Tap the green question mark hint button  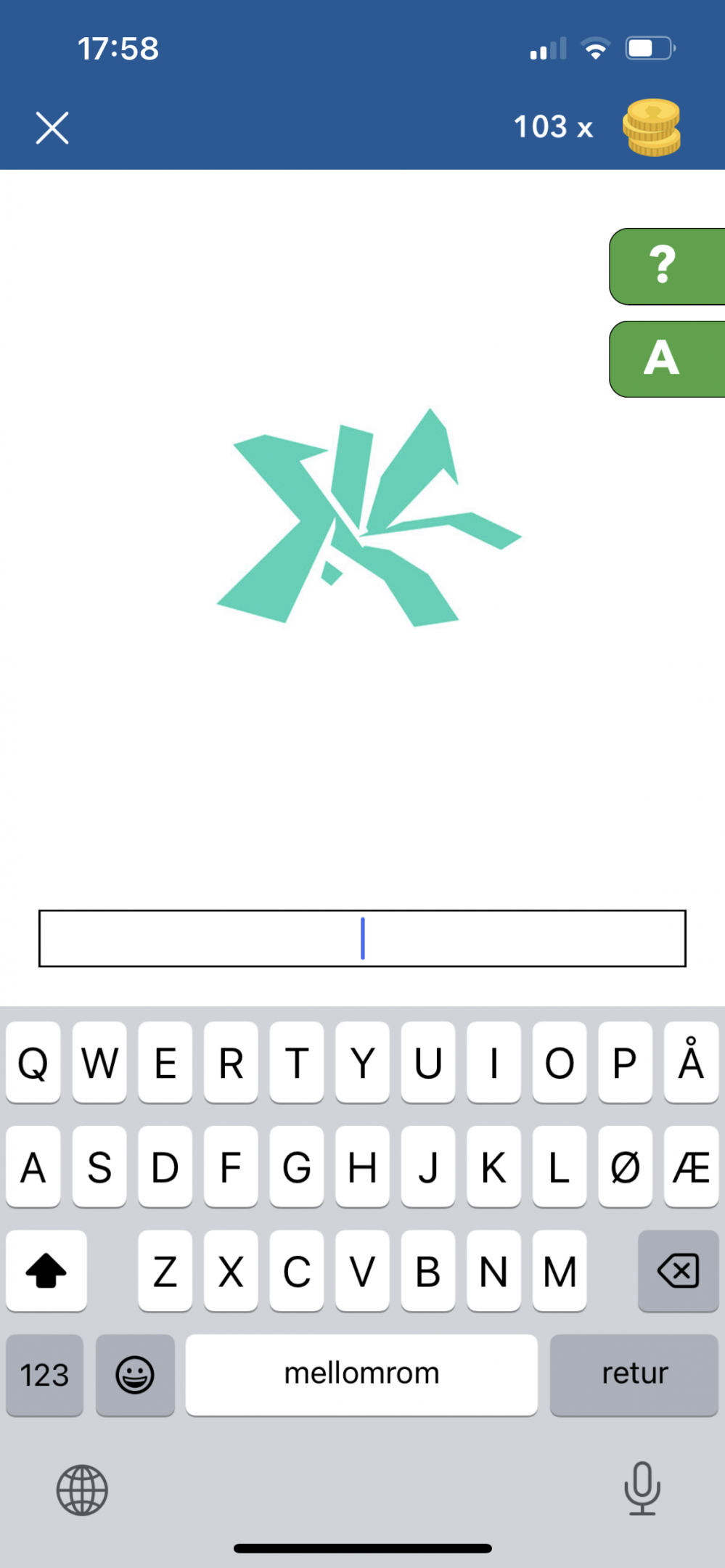click(x=667, y=266)
